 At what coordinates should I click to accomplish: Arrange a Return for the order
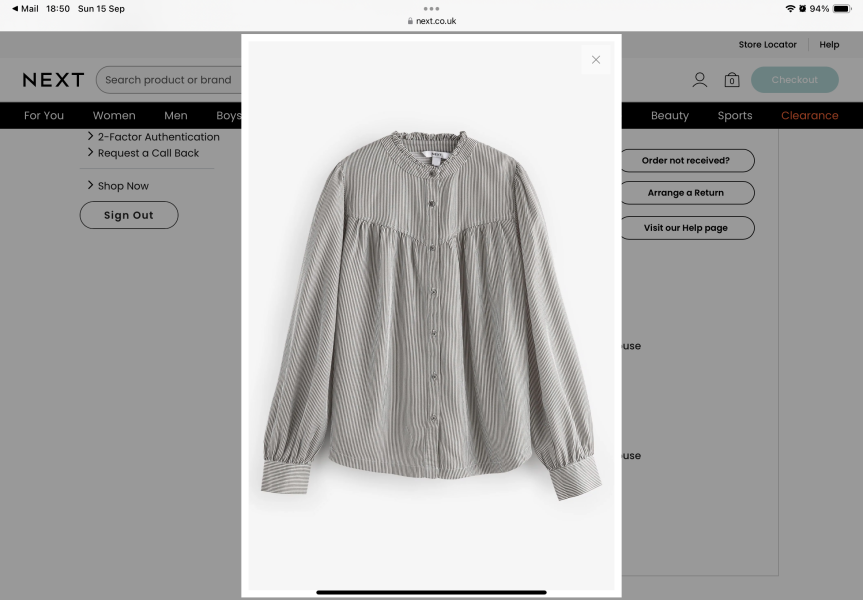click(685, 193)
